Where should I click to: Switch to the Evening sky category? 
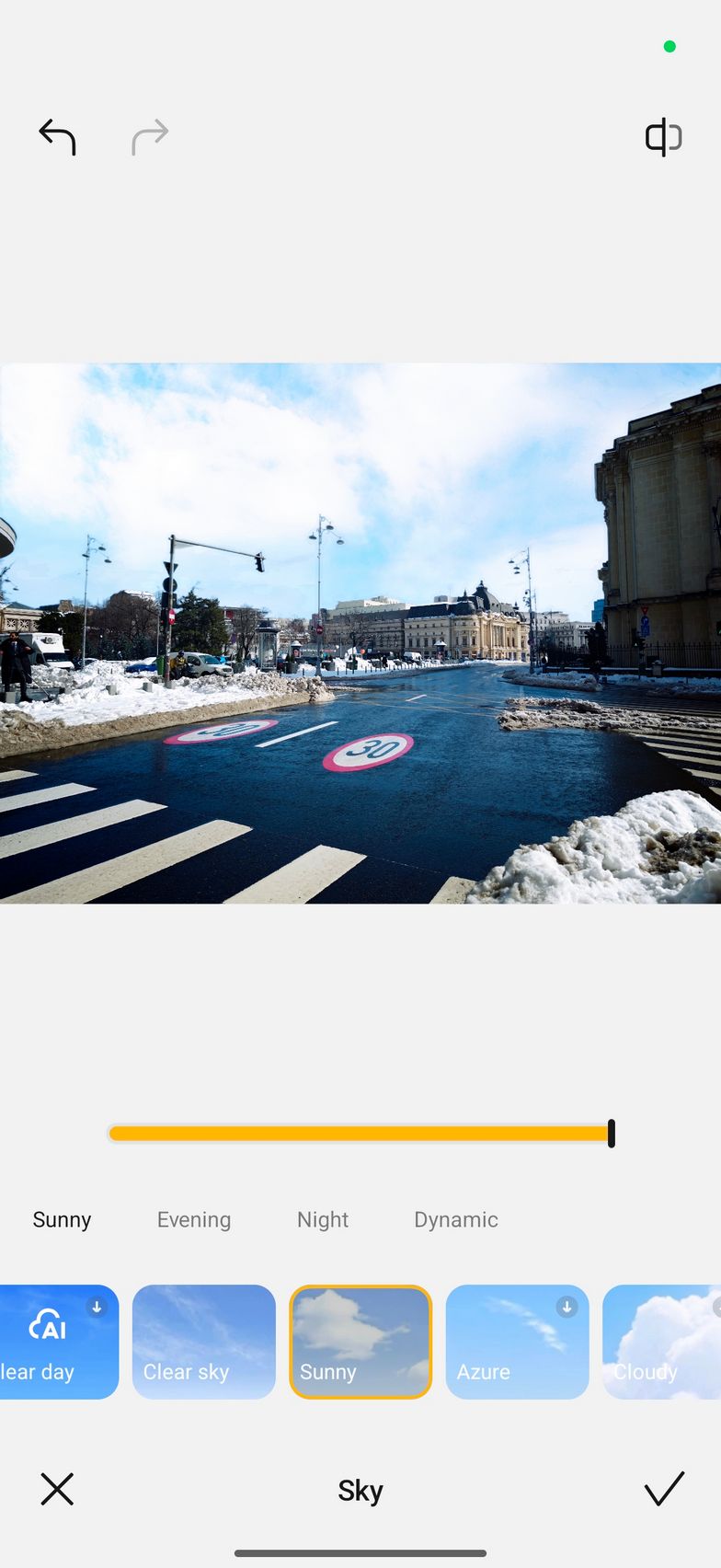194,1219
